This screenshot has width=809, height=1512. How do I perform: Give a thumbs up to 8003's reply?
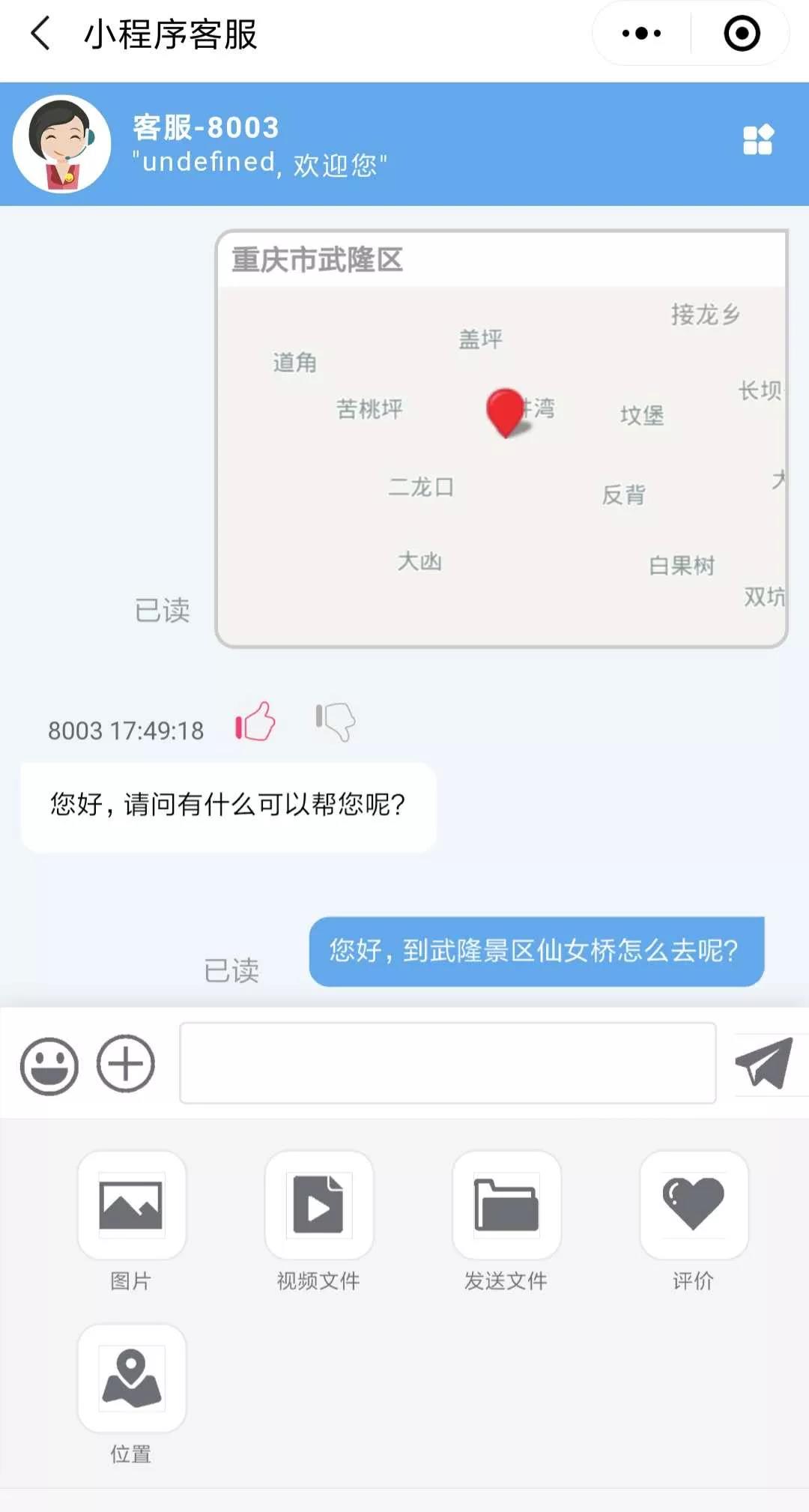click(255, 722)
